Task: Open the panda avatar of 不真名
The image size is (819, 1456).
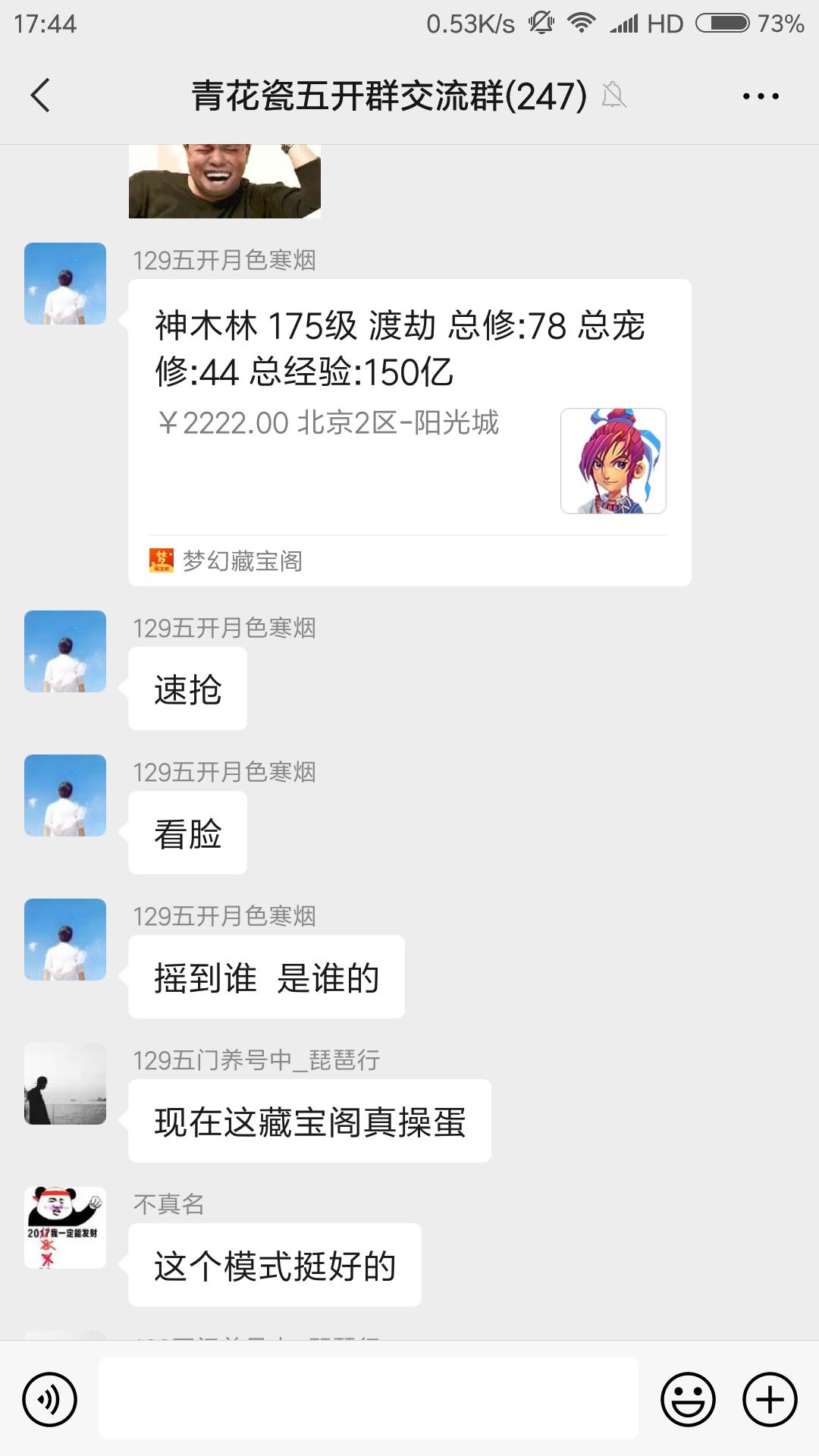Action: [65, 1228]
